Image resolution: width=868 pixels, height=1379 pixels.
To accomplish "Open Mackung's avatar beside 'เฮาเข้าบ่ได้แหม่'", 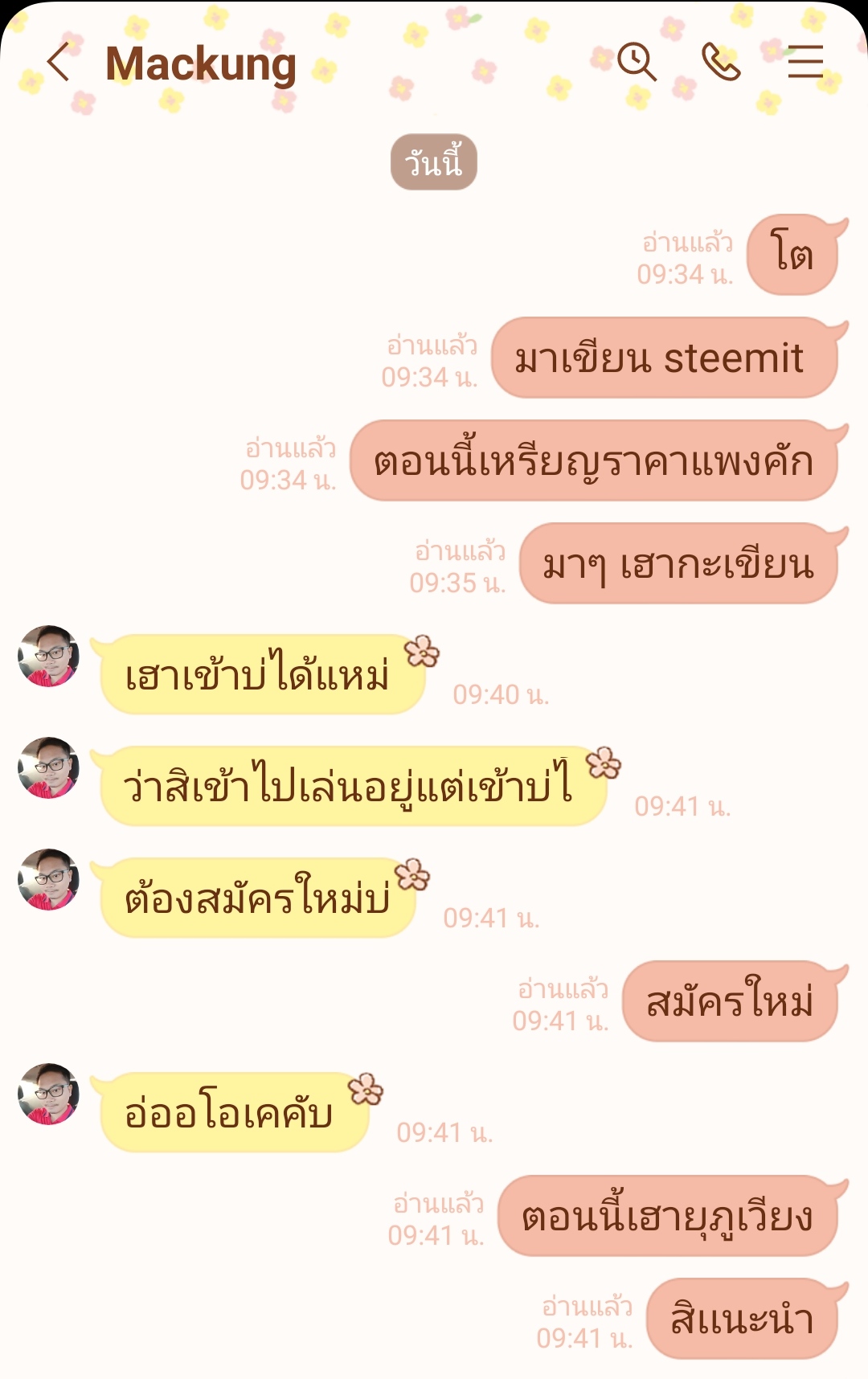I will [x=48, y=657].
